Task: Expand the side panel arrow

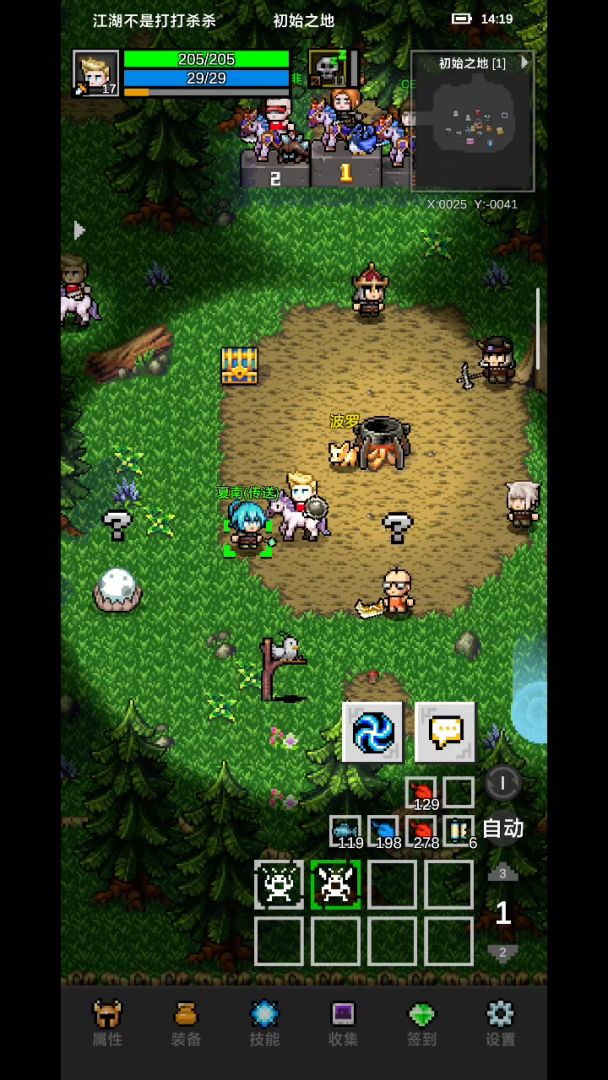Action: pyautogui.click(x=79, y=230)
